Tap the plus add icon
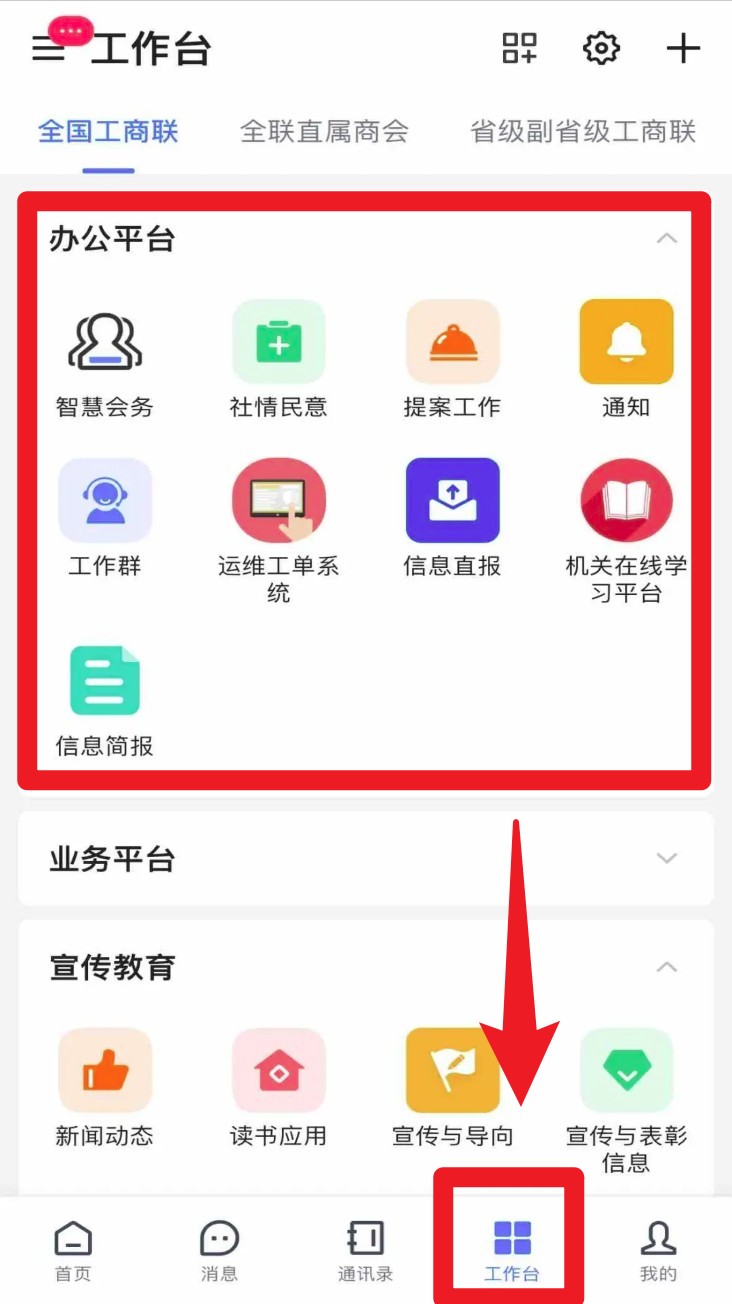This screenshot has width=732, height=1304. click(x=683, y=48)
